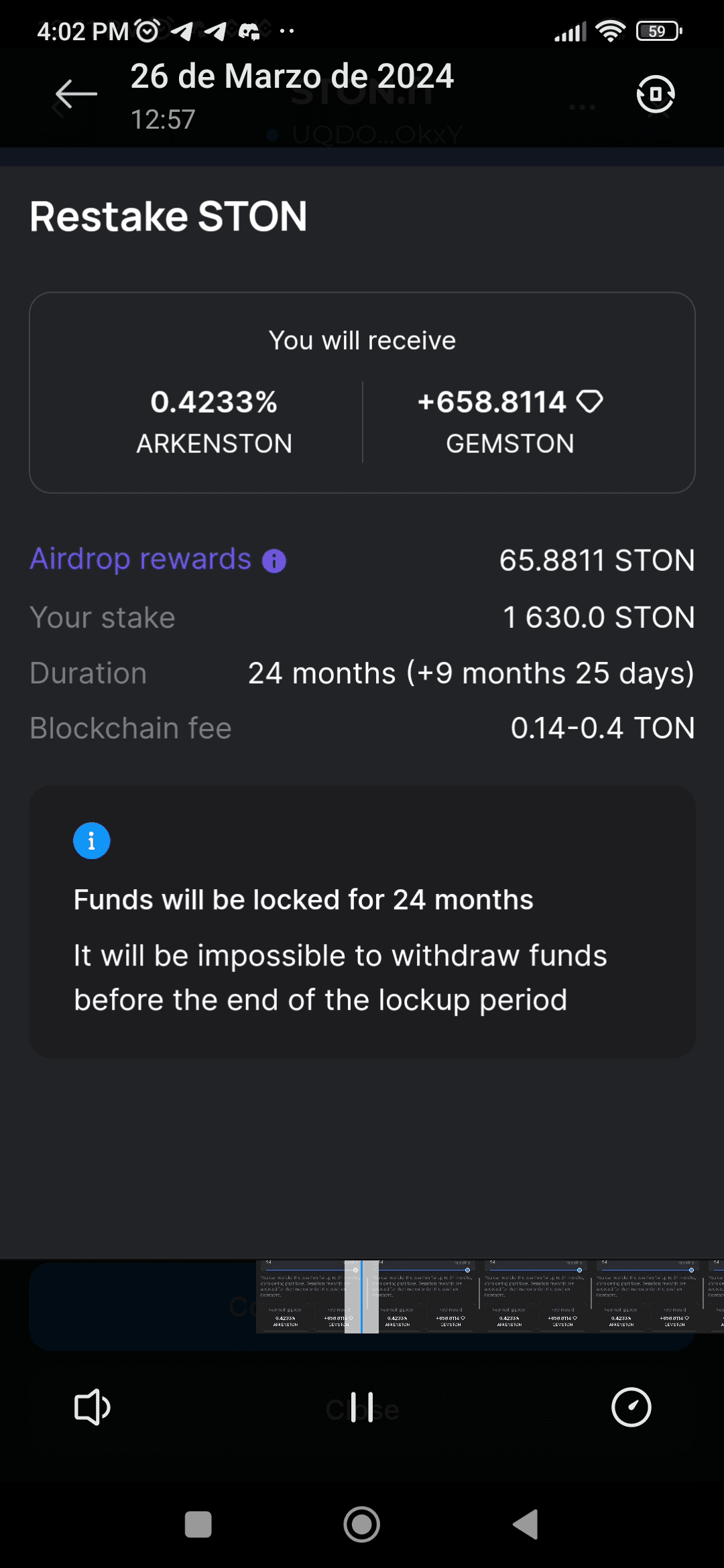
Task: Rotate the video screen orientation
Action: [x=655, y=94]
